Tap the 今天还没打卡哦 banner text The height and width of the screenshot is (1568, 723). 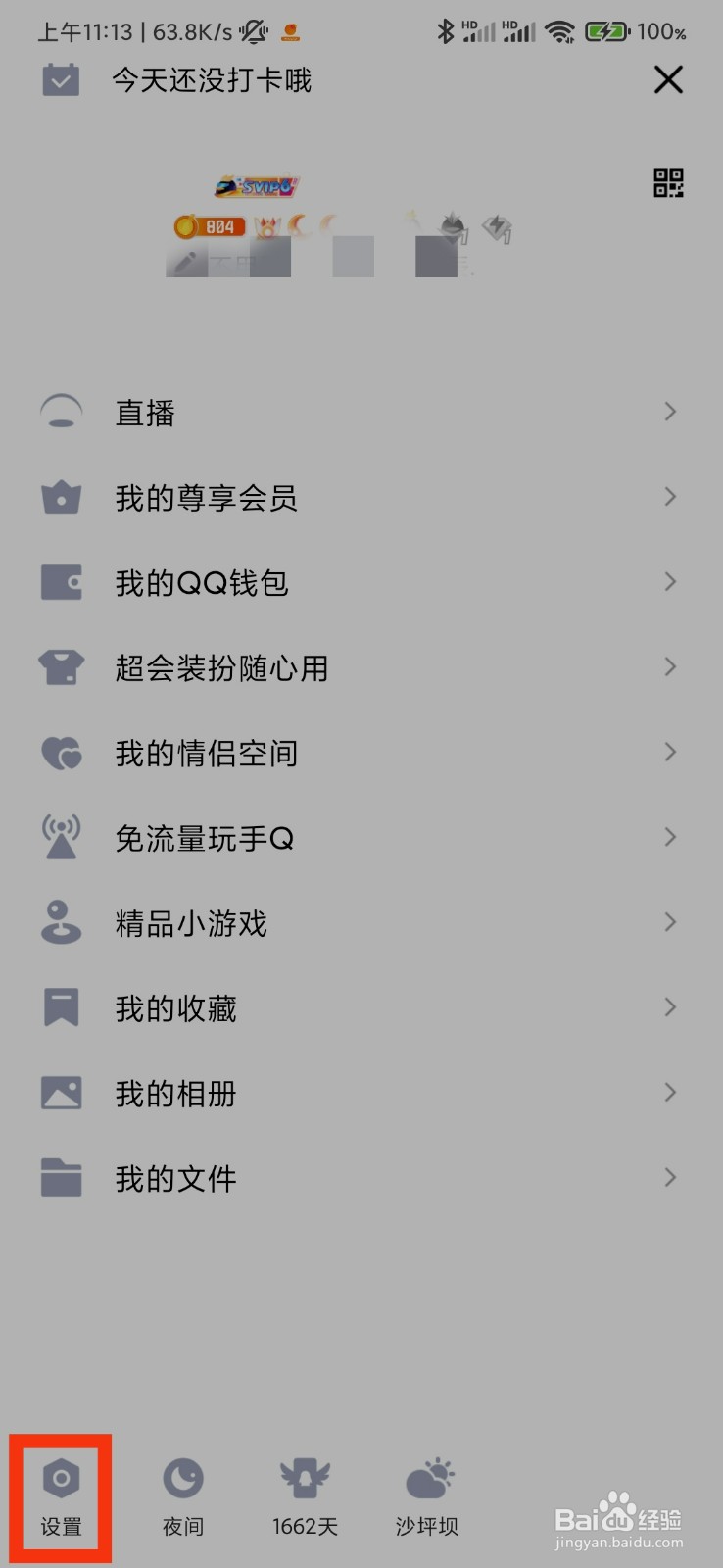coord(212,81)
